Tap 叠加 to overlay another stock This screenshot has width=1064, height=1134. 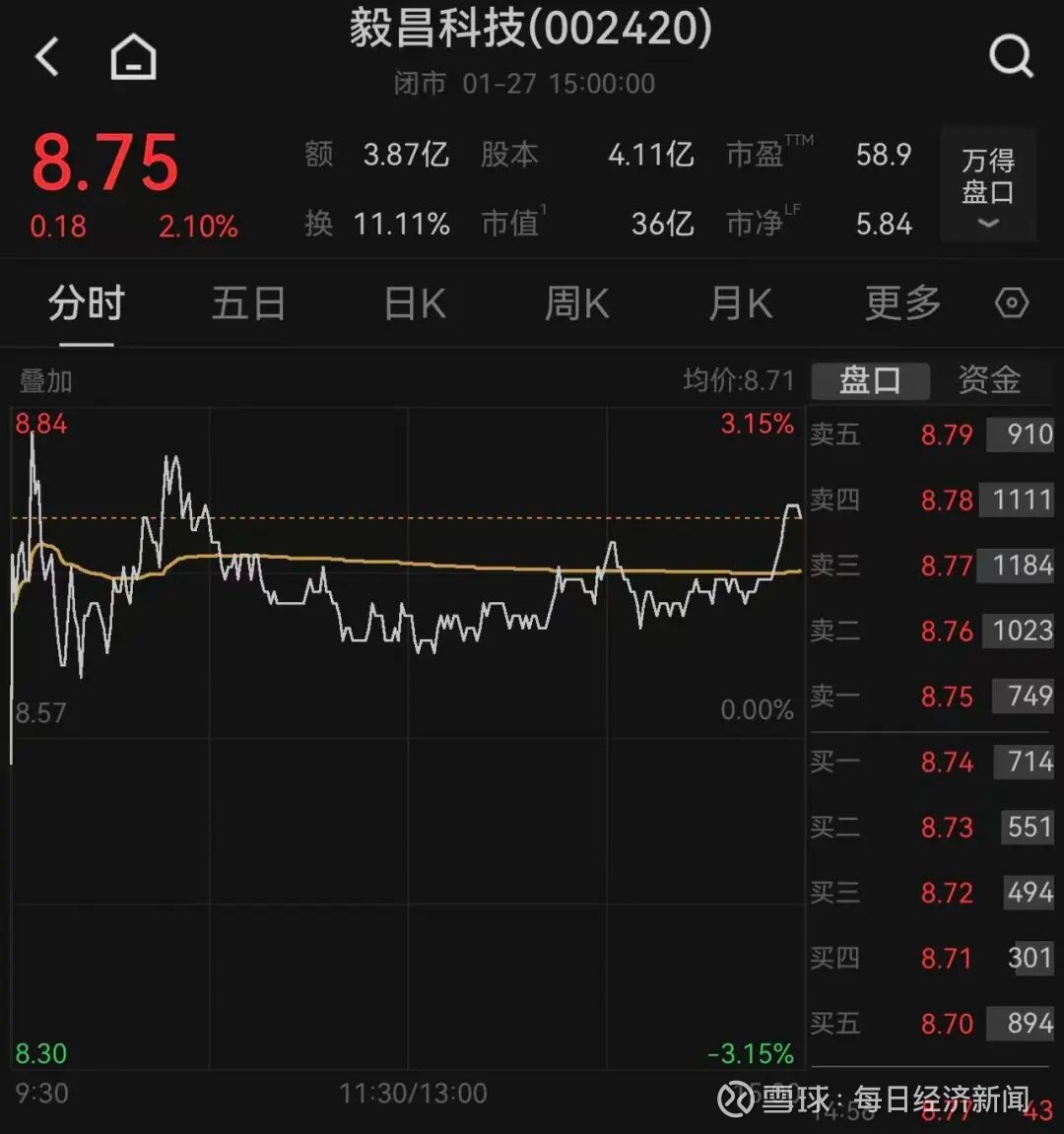[x=46, y=381]
